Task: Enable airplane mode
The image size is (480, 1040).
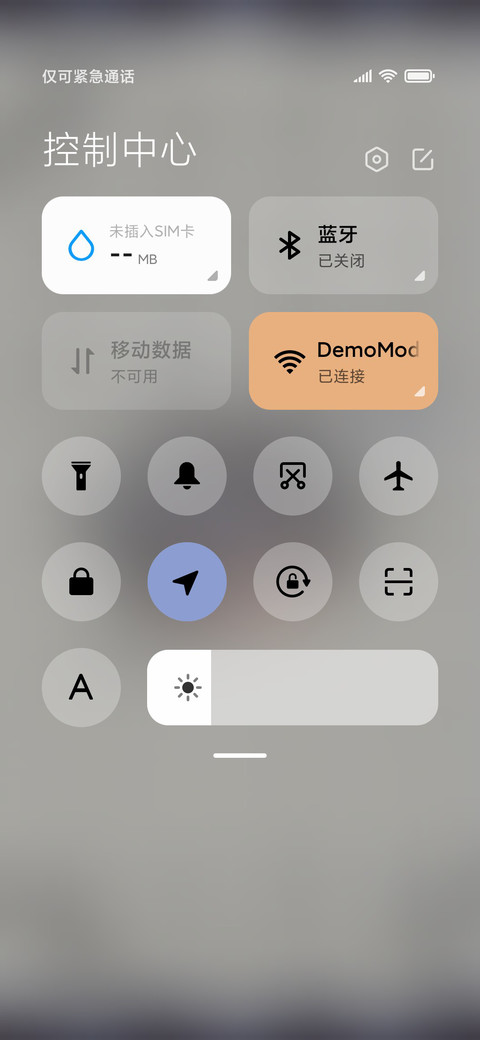Action: pyautogui.click(x=398, y=476)
